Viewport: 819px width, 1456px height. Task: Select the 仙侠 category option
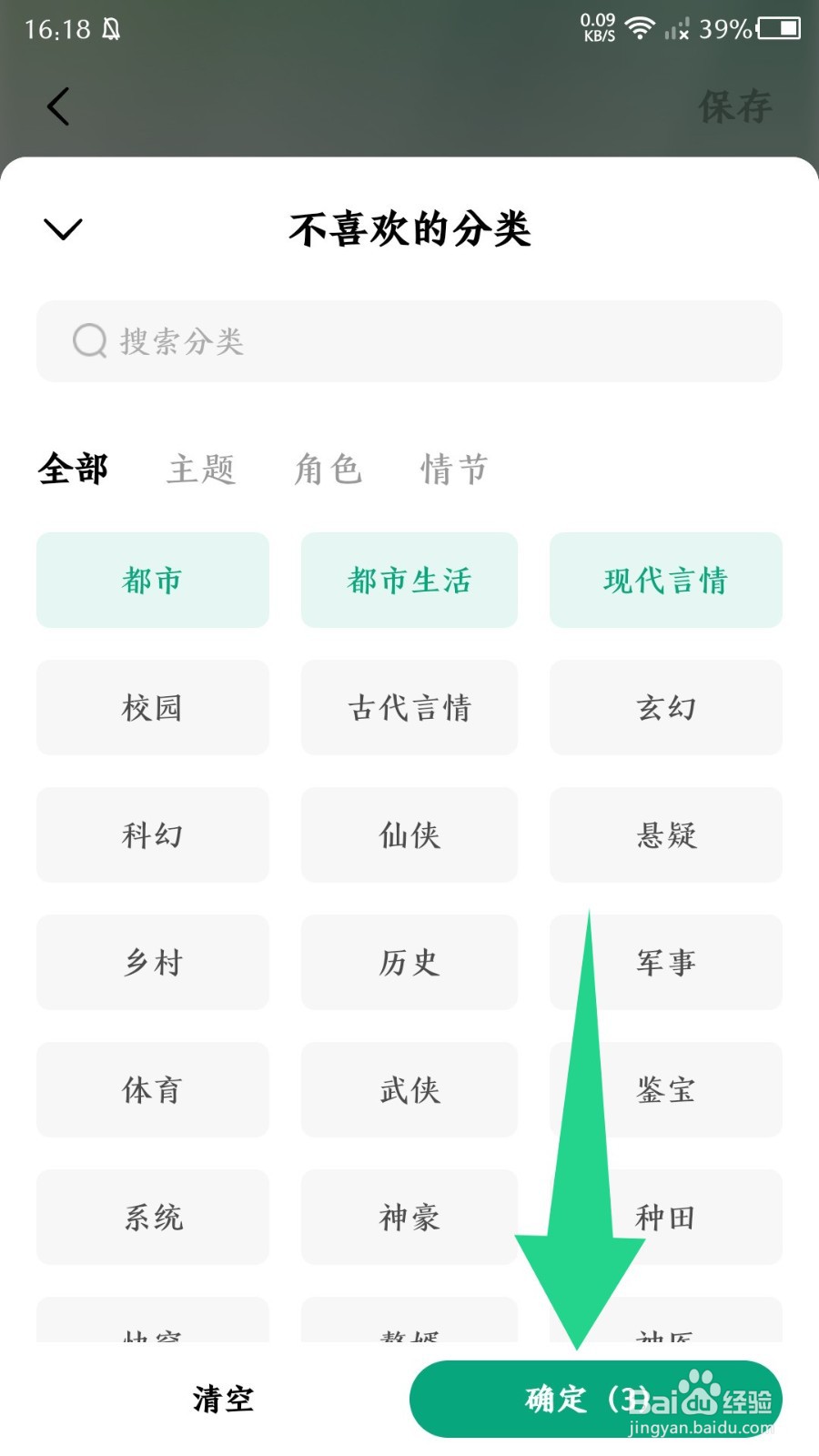(409, 835)
